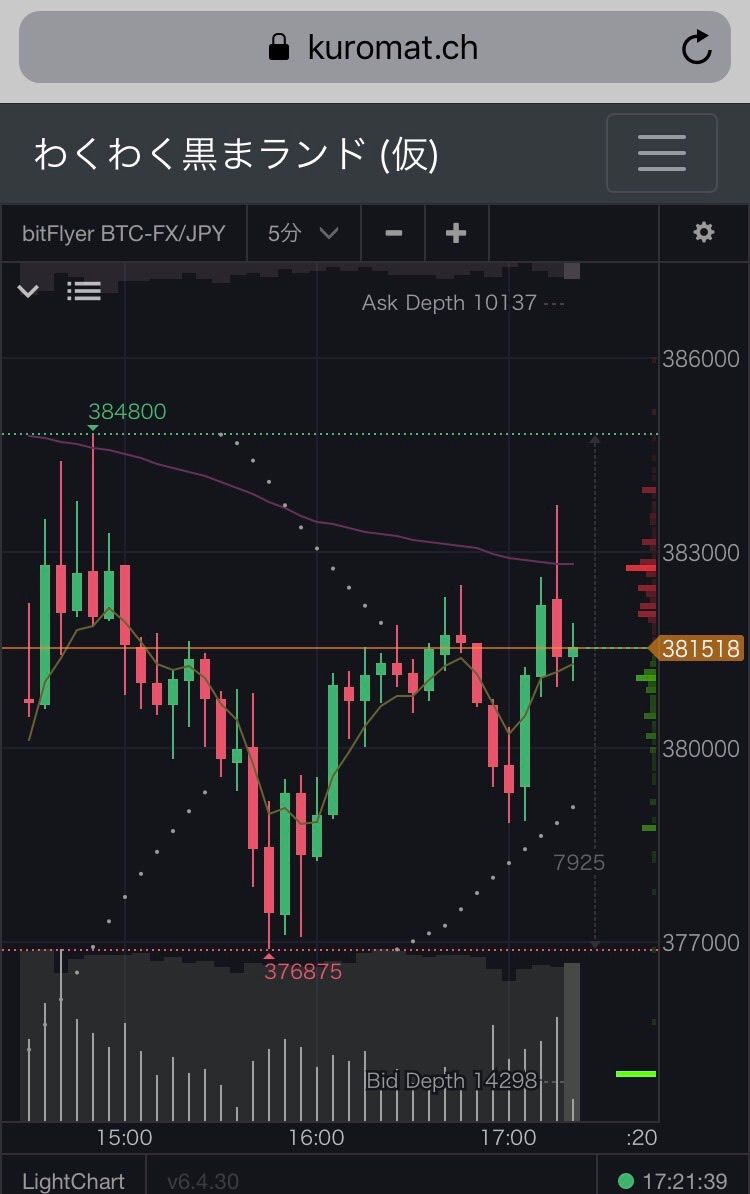Open the 5分 timeframe dropdown
Image resolution: width=750 pixels, height=1194 pixels.
point(303,233)
